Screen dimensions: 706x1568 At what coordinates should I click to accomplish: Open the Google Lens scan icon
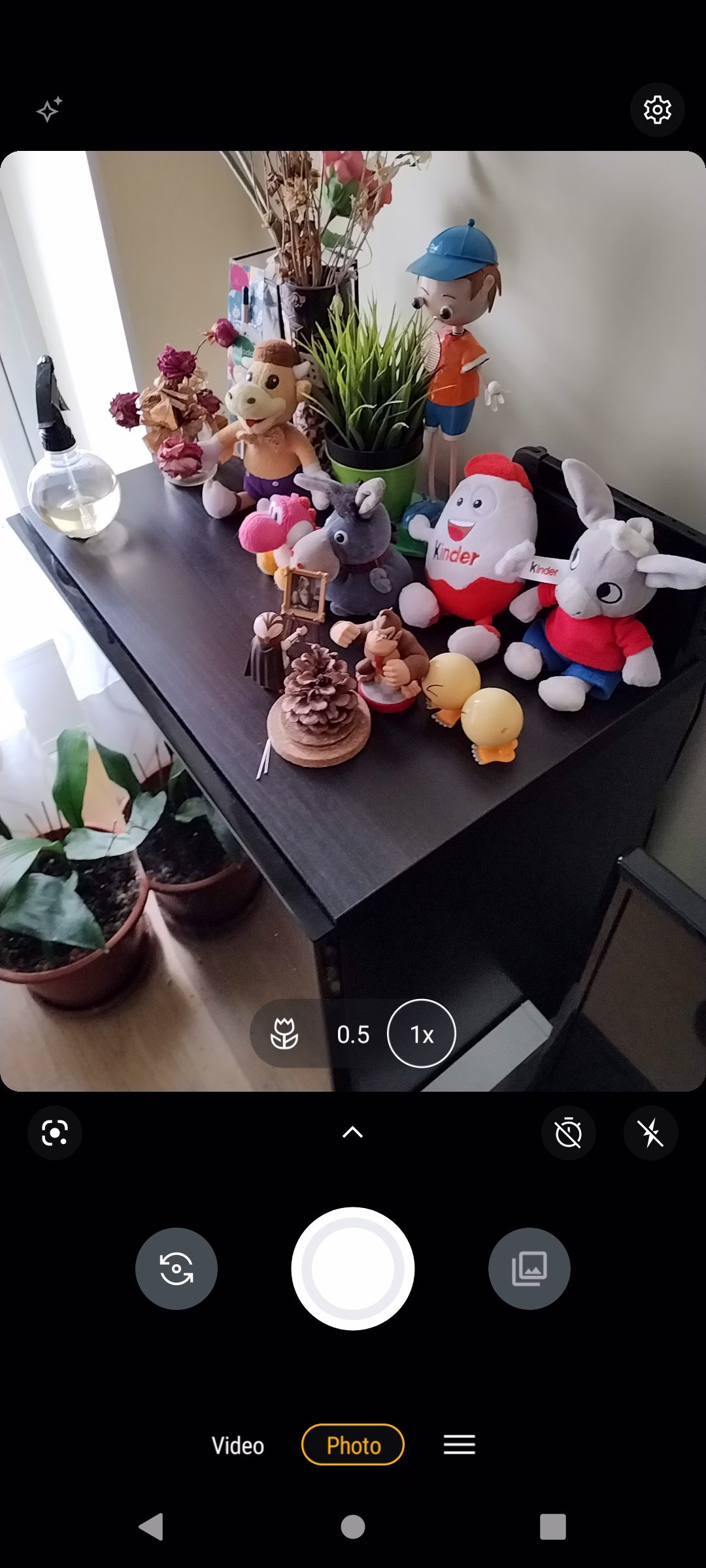point(55,1132)
